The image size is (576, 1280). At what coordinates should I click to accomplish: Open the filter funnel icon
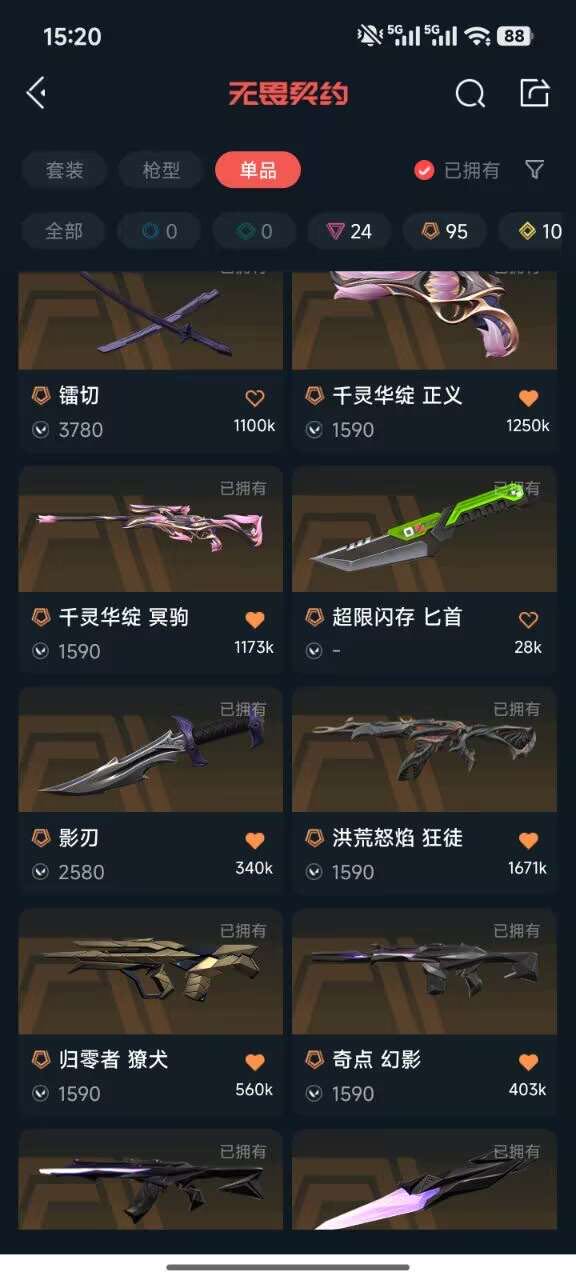point(535,170)
